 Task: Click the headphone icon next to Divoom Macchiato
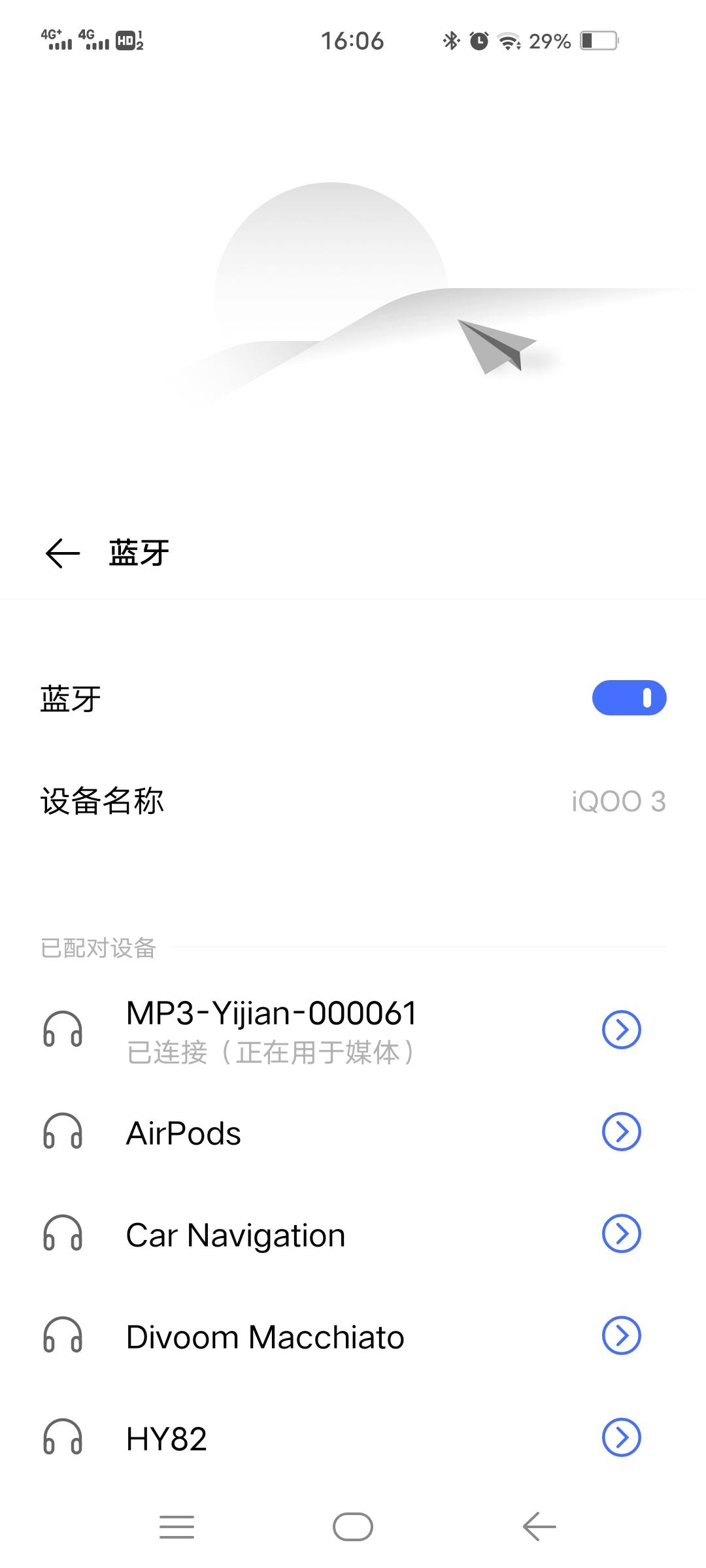click(63, 1336)
